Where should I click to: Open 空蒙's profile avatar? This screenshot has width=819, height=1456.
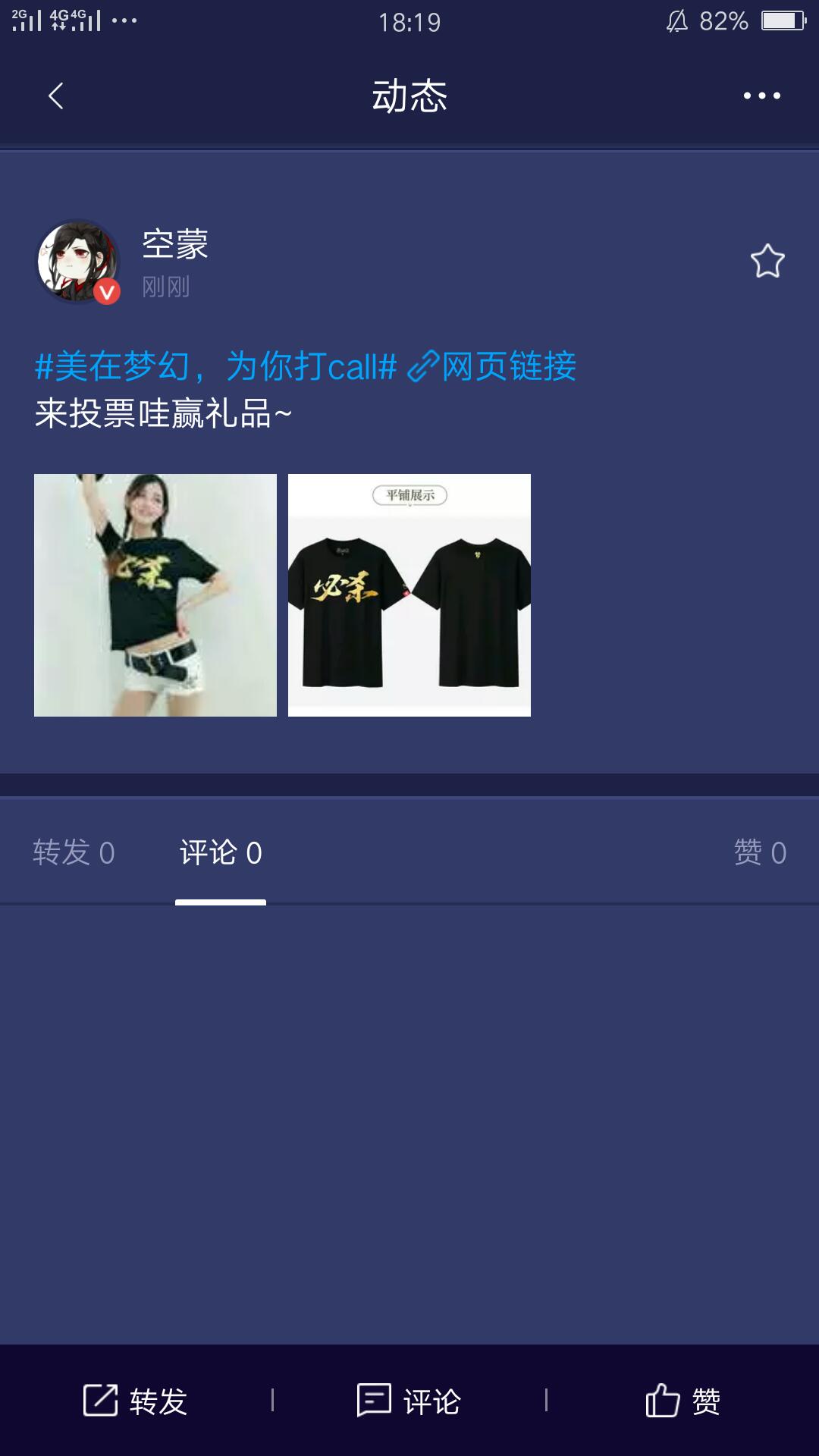(78, 262)
